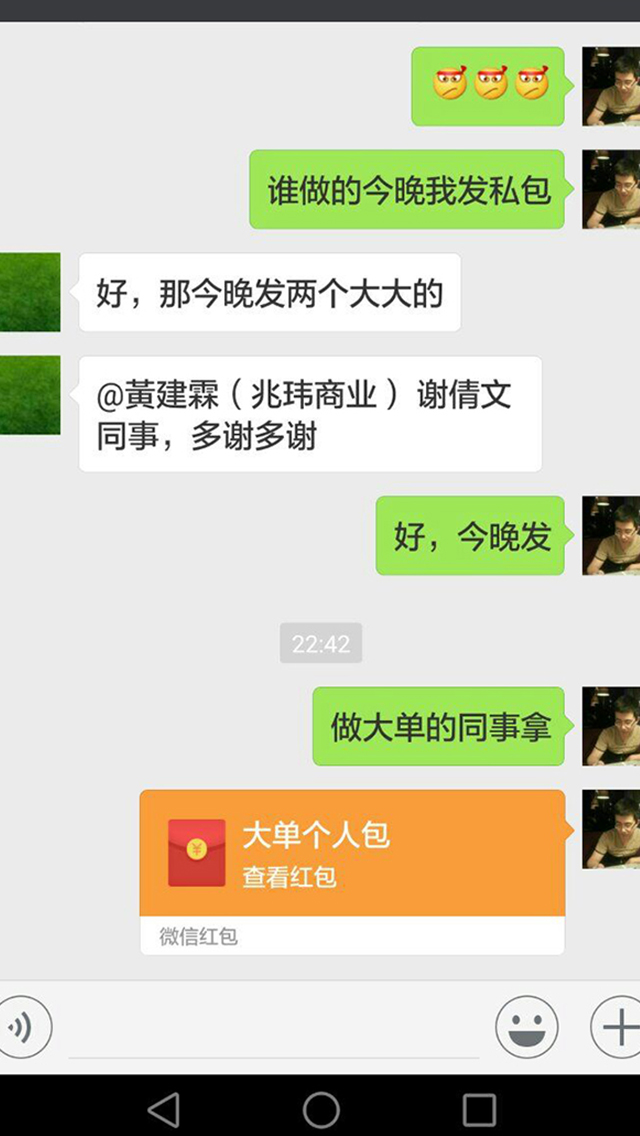Go to the home screen
Screen dimensions: 640x1136
tap(321, 1108)
